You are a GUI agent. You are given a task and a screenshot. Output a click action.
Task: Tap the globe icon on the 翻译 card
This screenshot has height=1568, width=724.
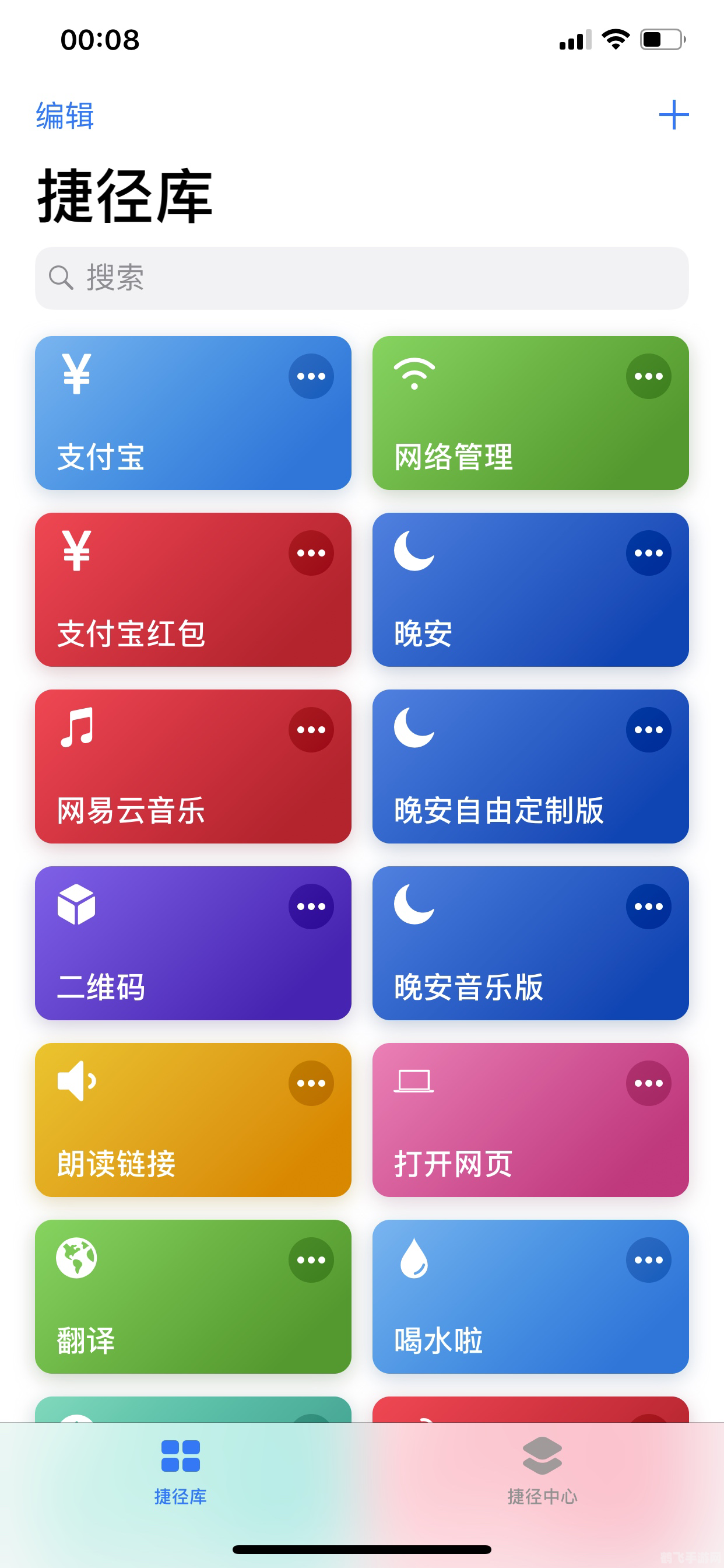tap(74, 1259)
